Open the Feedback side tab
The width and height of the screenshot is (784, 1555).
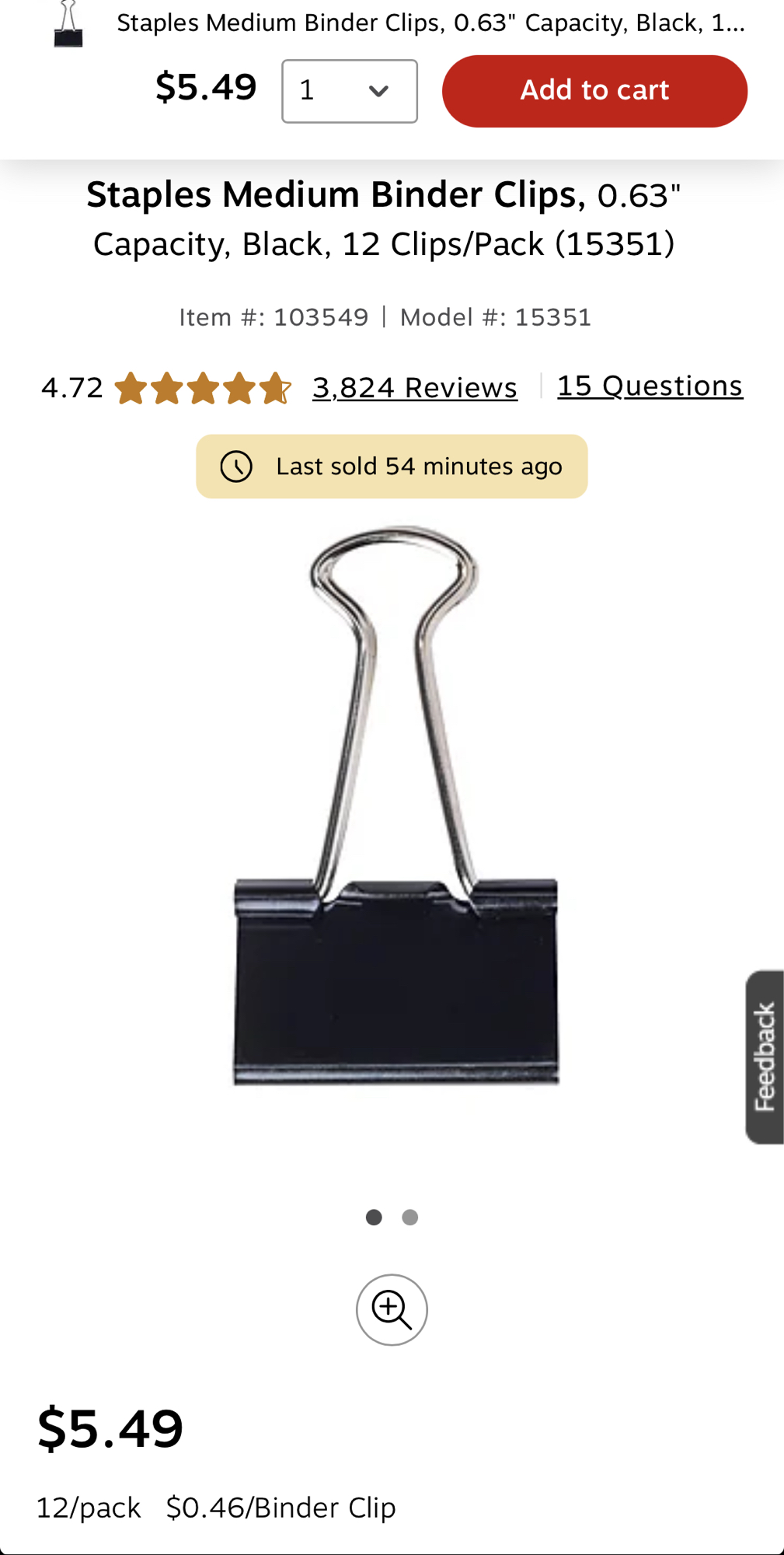(765, 1057)
